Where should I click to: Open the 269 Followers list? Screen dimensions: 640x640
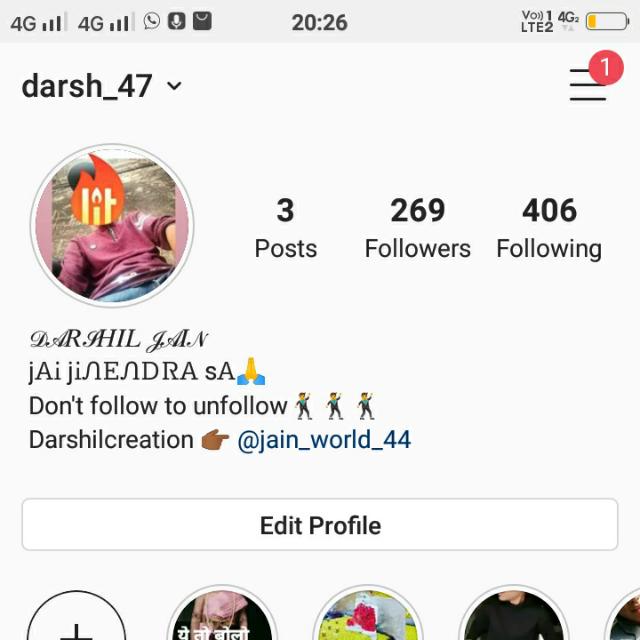[417, 228]
